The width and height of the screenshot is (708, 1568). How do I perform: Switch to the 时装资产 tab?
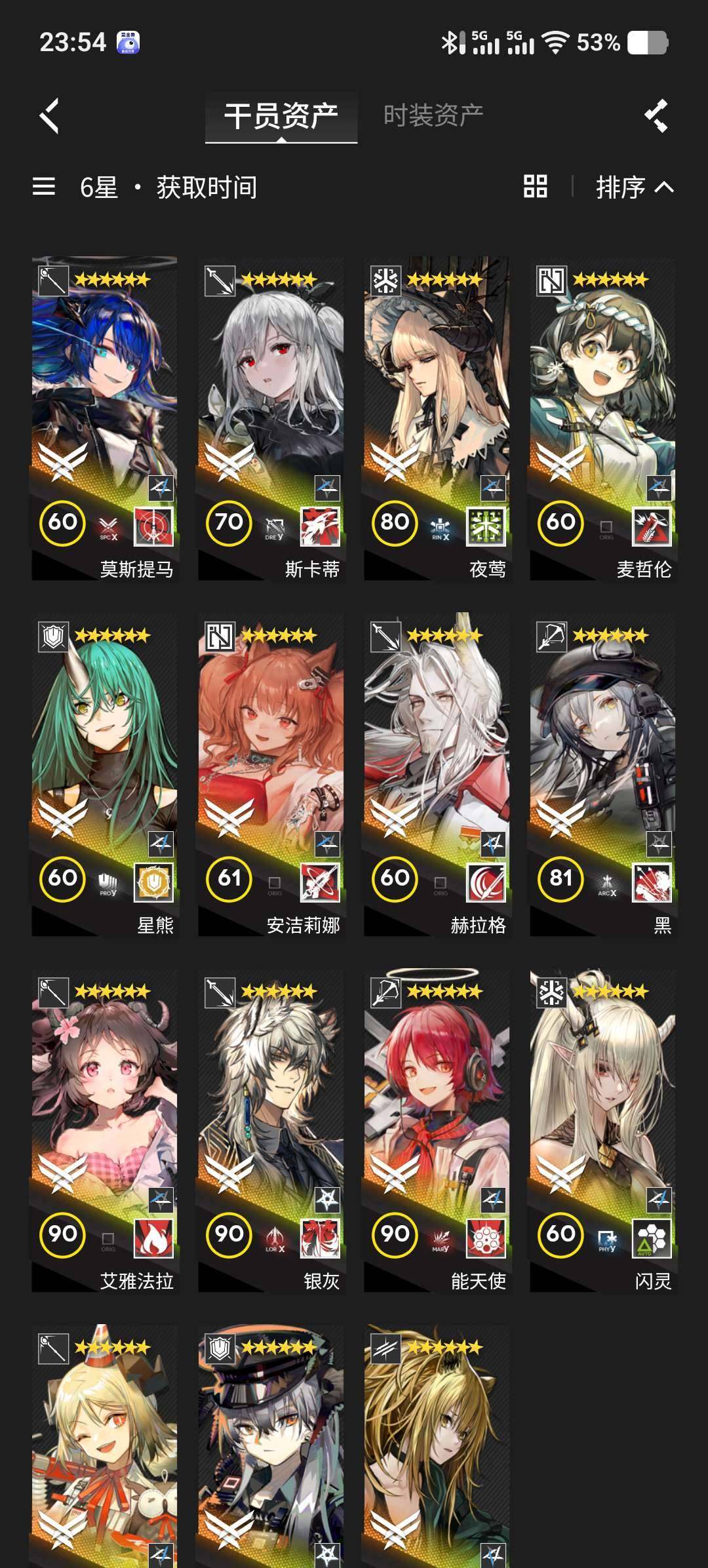pyautogui.click(x=433, y=116)
